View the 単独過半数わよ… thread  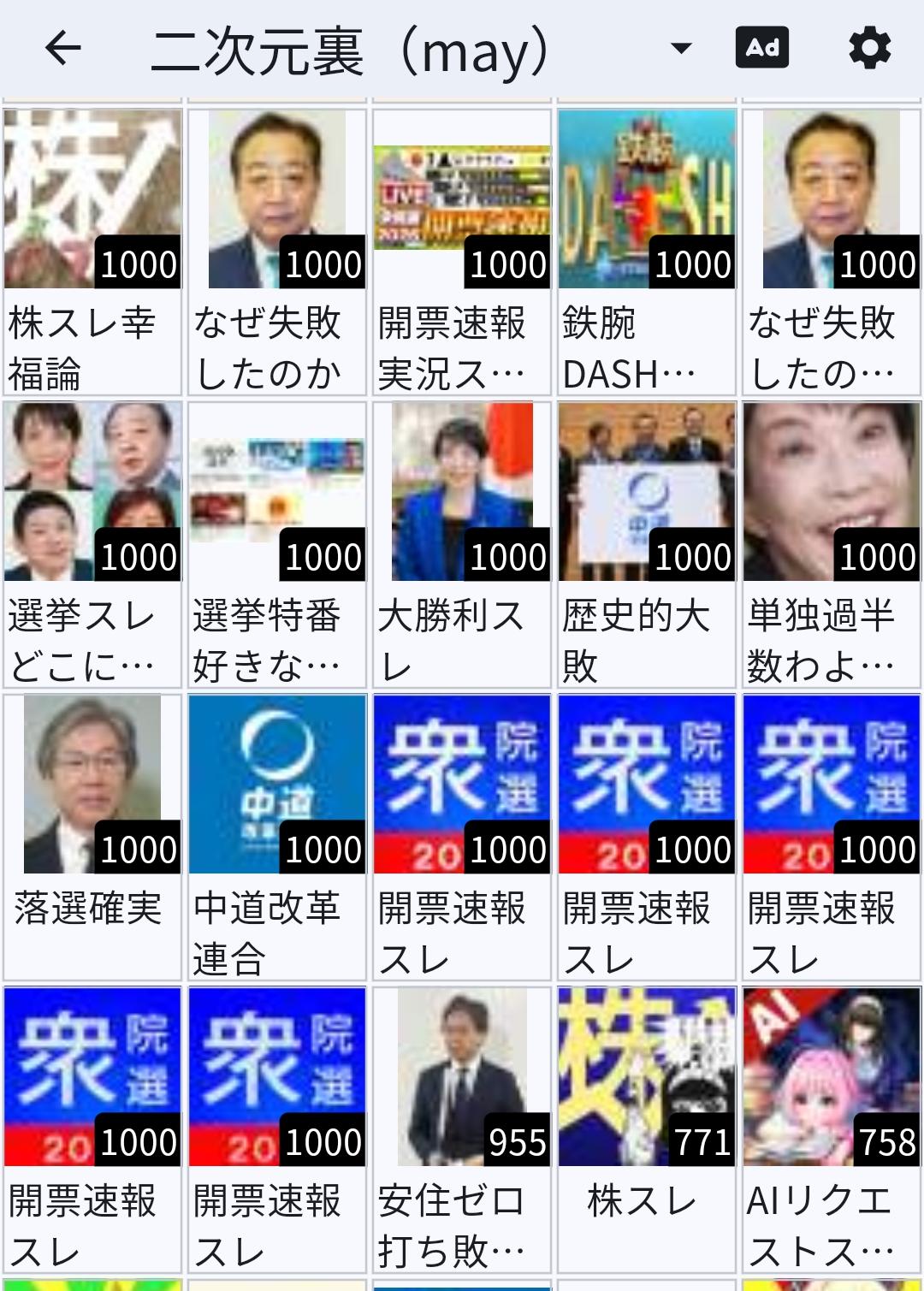point(832,544)
